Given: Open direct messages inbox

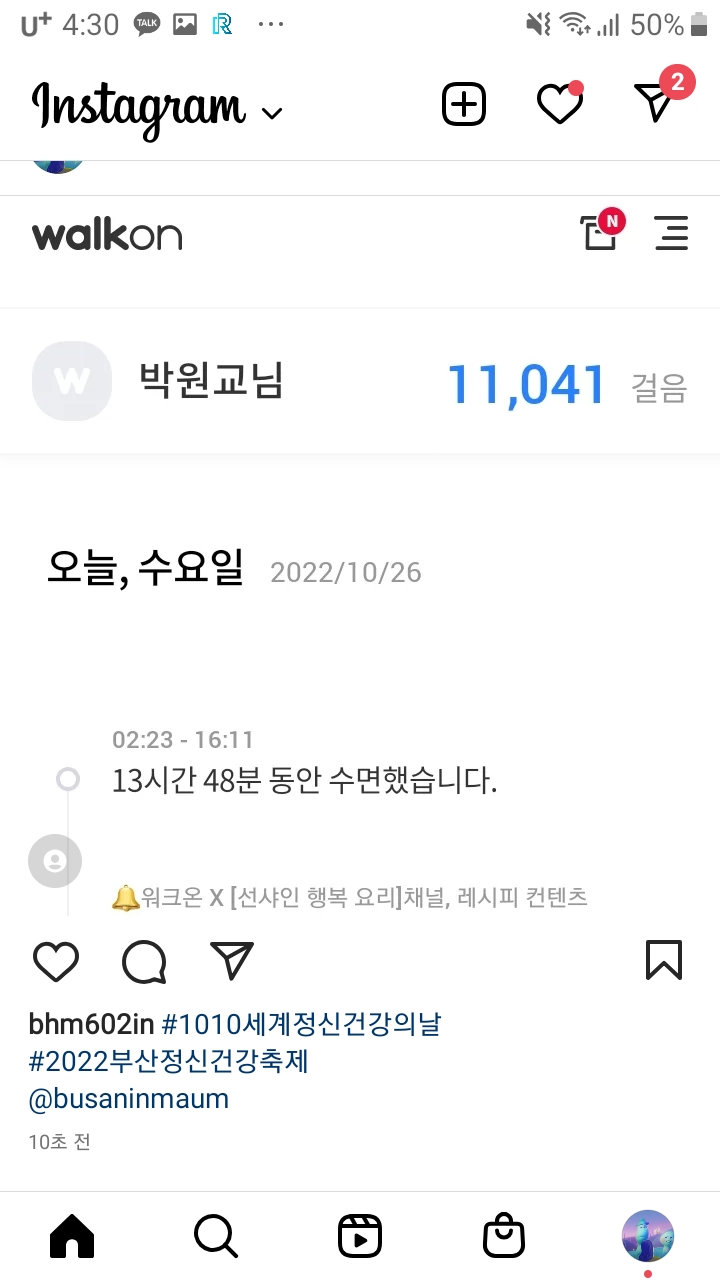Looking at the screenshot, I should (x=656, y=103).
